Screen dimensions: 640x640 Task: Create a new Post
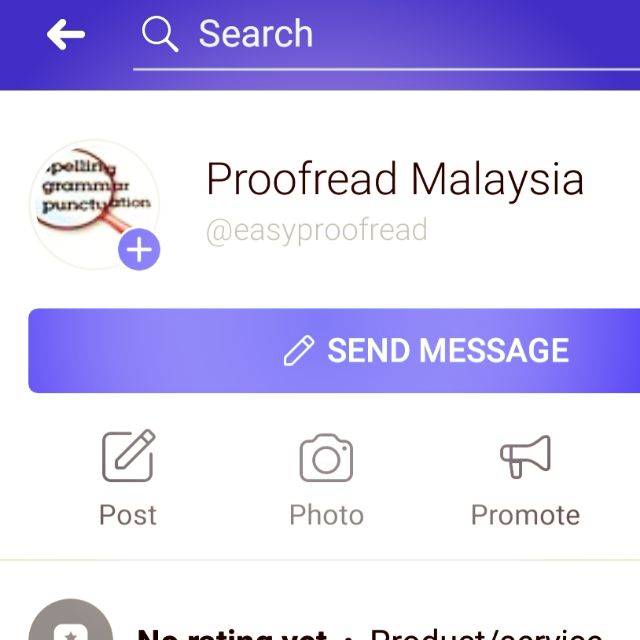click(x=128, y=478)
